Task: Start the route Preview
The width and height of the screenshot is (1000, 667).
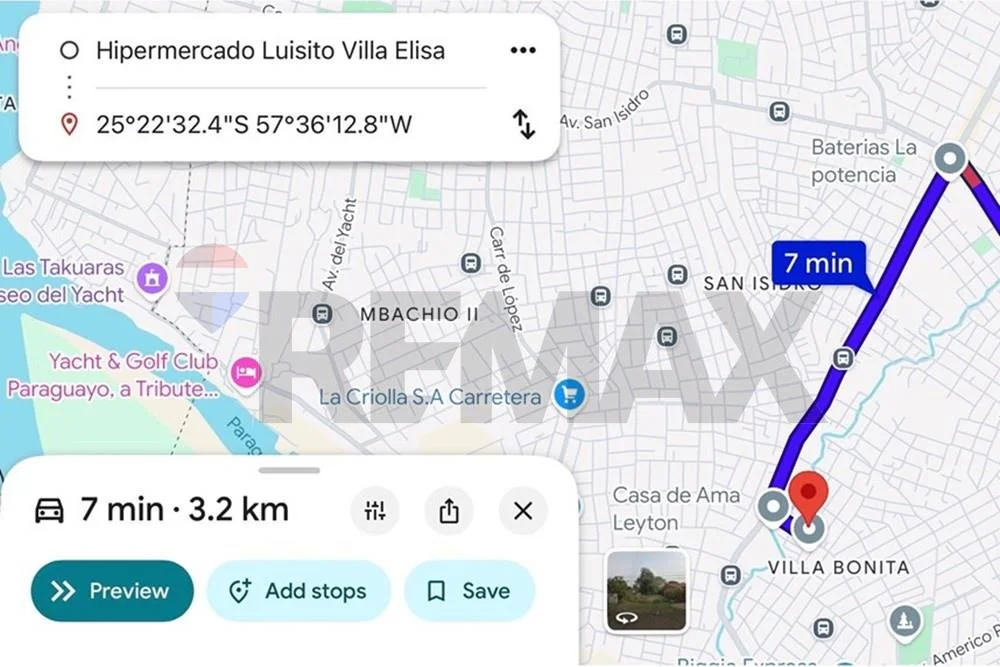Action: click(112, 591)
